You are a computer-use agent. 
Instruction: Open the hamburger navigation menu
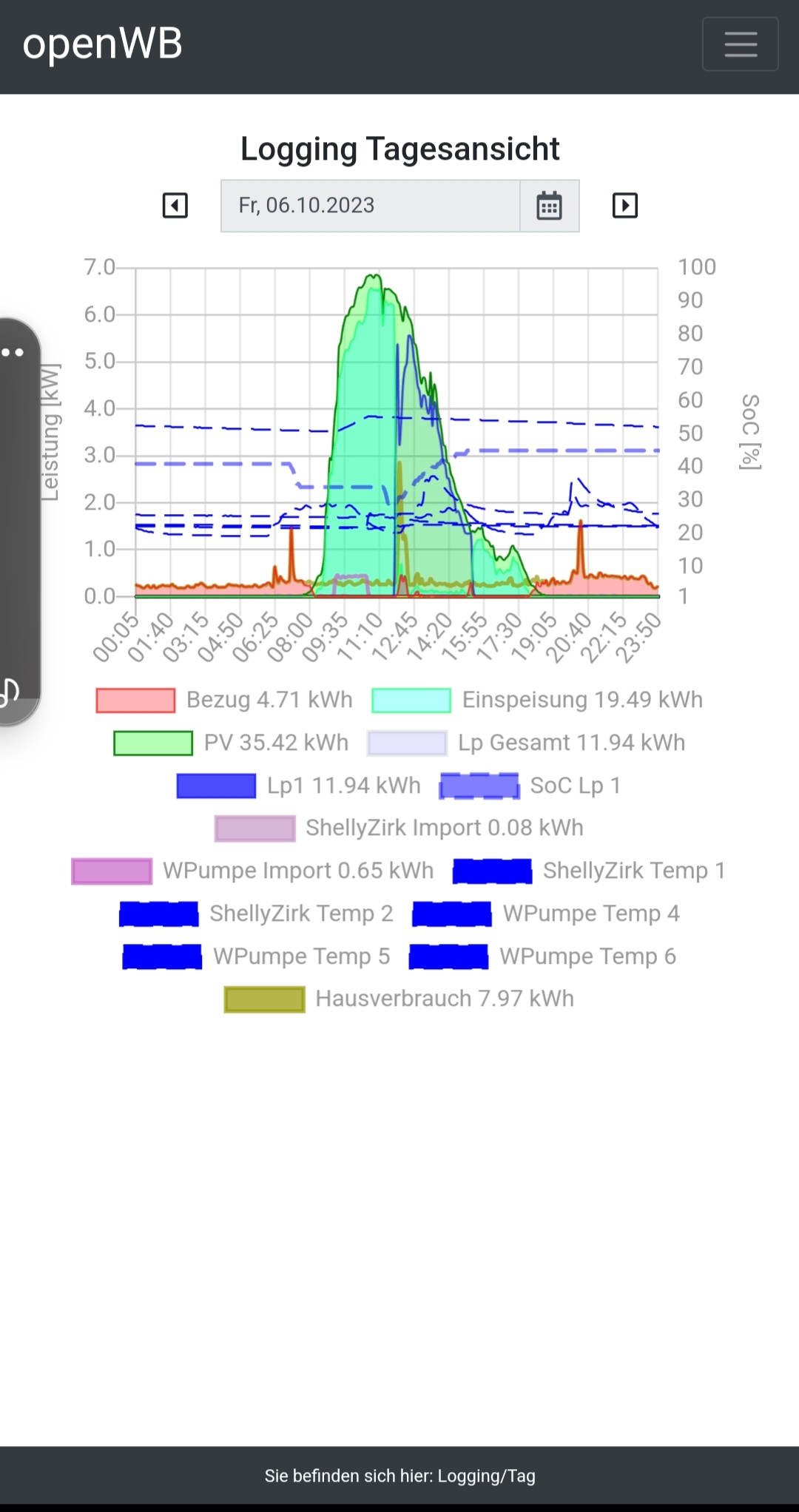pyautogui.click(x=740, y=44)
